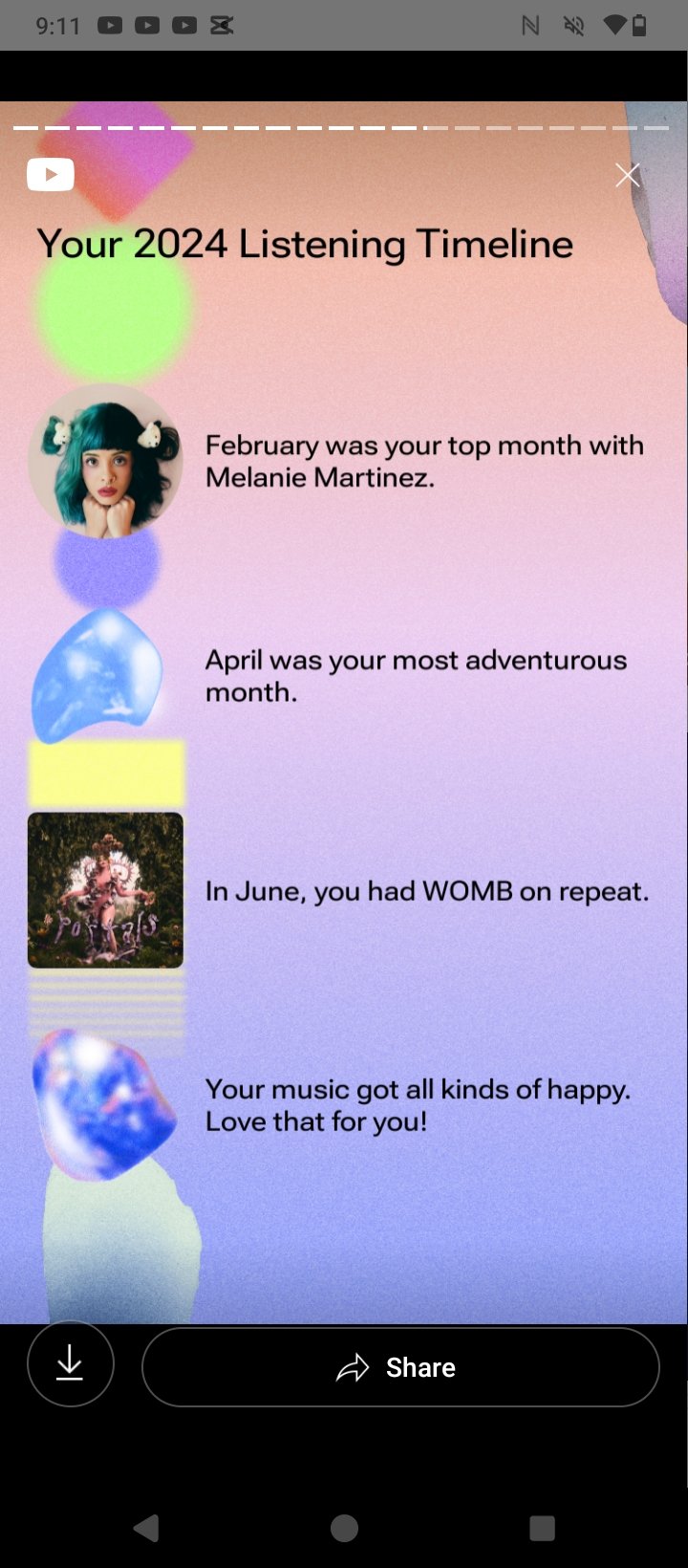Go to the home screen
Screen dimensions: 688x1568
coord(344,1528)
